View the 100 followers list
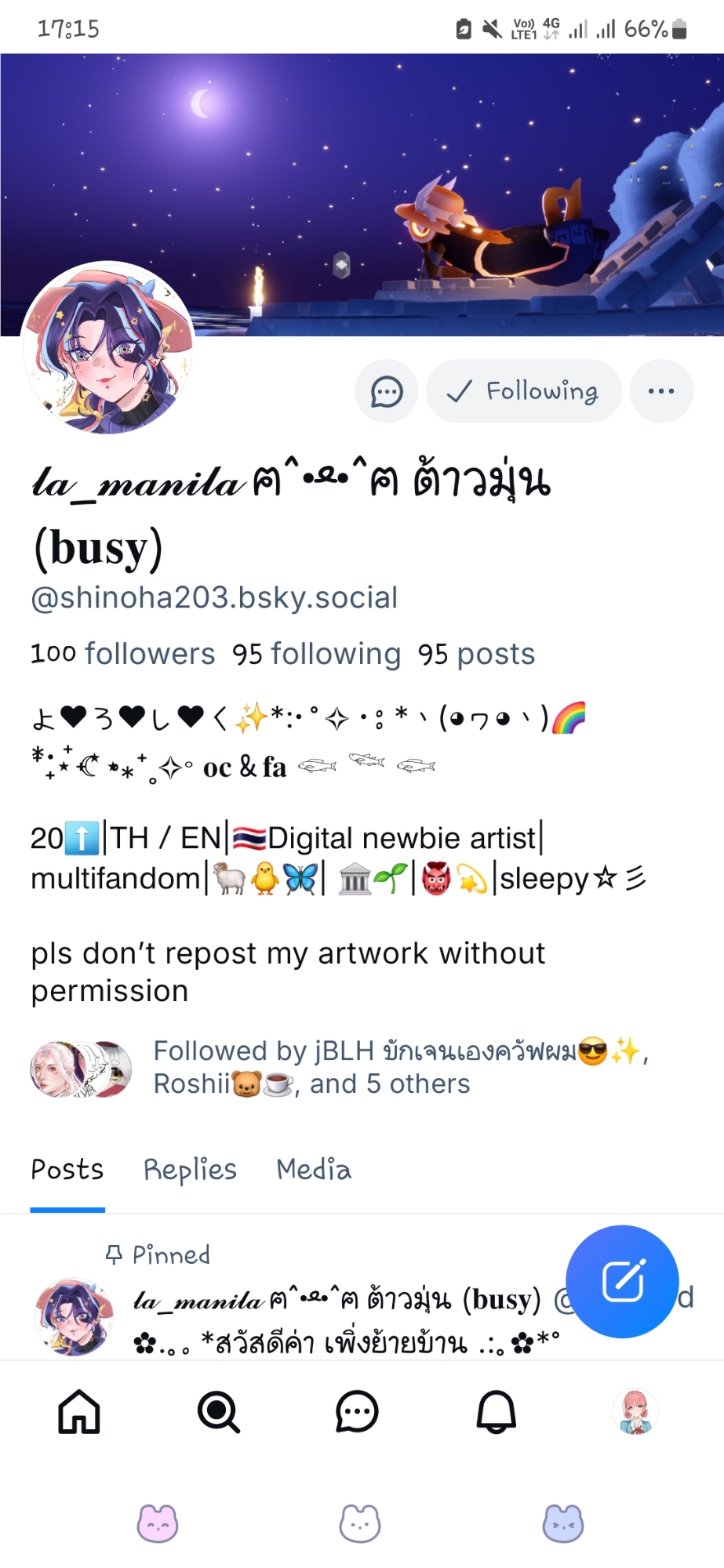 (x=122, y=654)
